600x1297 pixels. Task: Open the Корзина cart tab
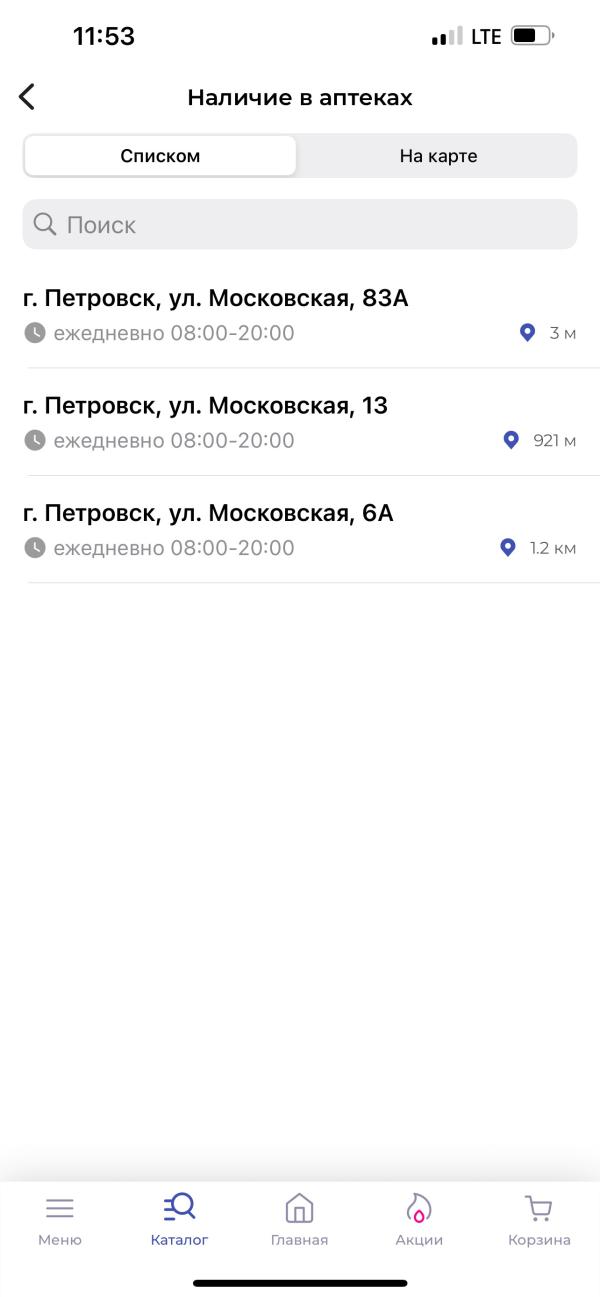pyautogui.click(x=539, y=1221)
